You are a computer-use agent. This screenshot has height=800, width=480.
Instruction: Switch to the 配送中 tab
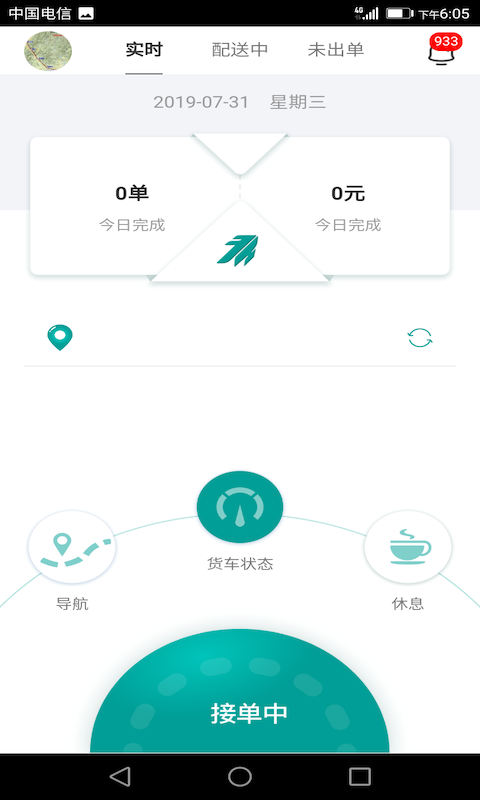tap(240, 50)
